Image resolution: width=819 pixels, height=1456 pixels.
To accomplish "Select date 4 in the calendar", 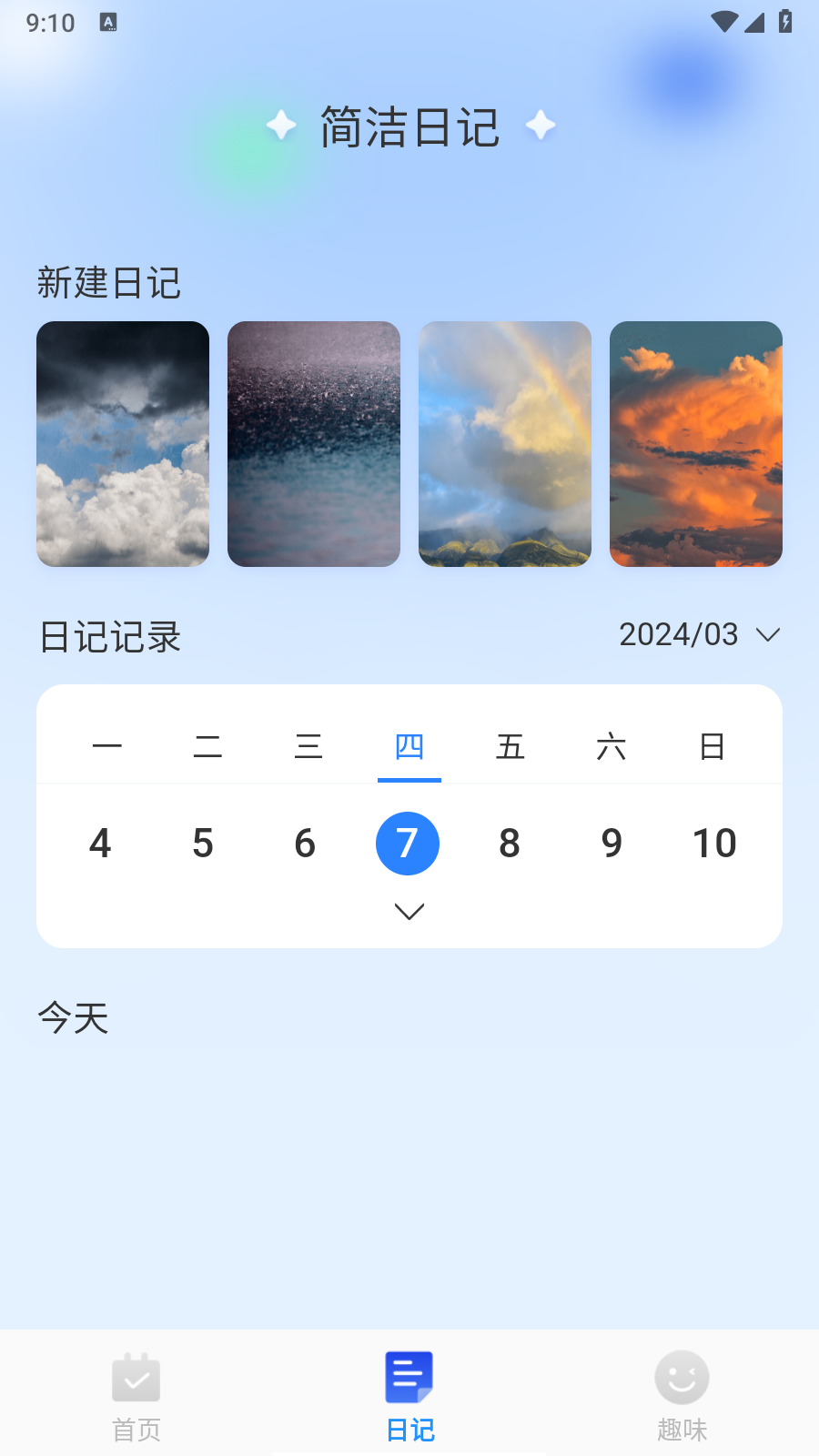I will [x=100, y=844].
